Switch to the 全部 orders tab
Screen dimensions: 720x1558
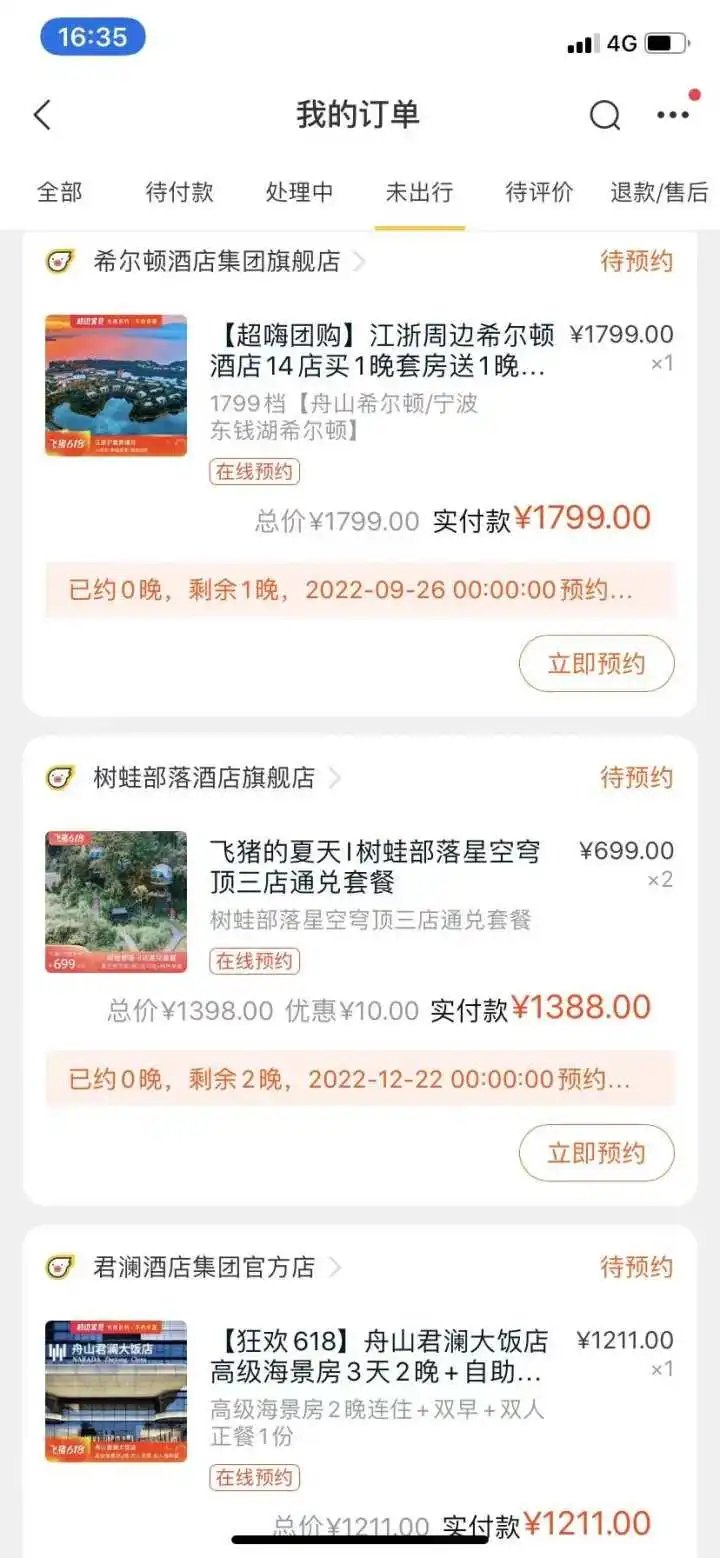pos(60,193)
